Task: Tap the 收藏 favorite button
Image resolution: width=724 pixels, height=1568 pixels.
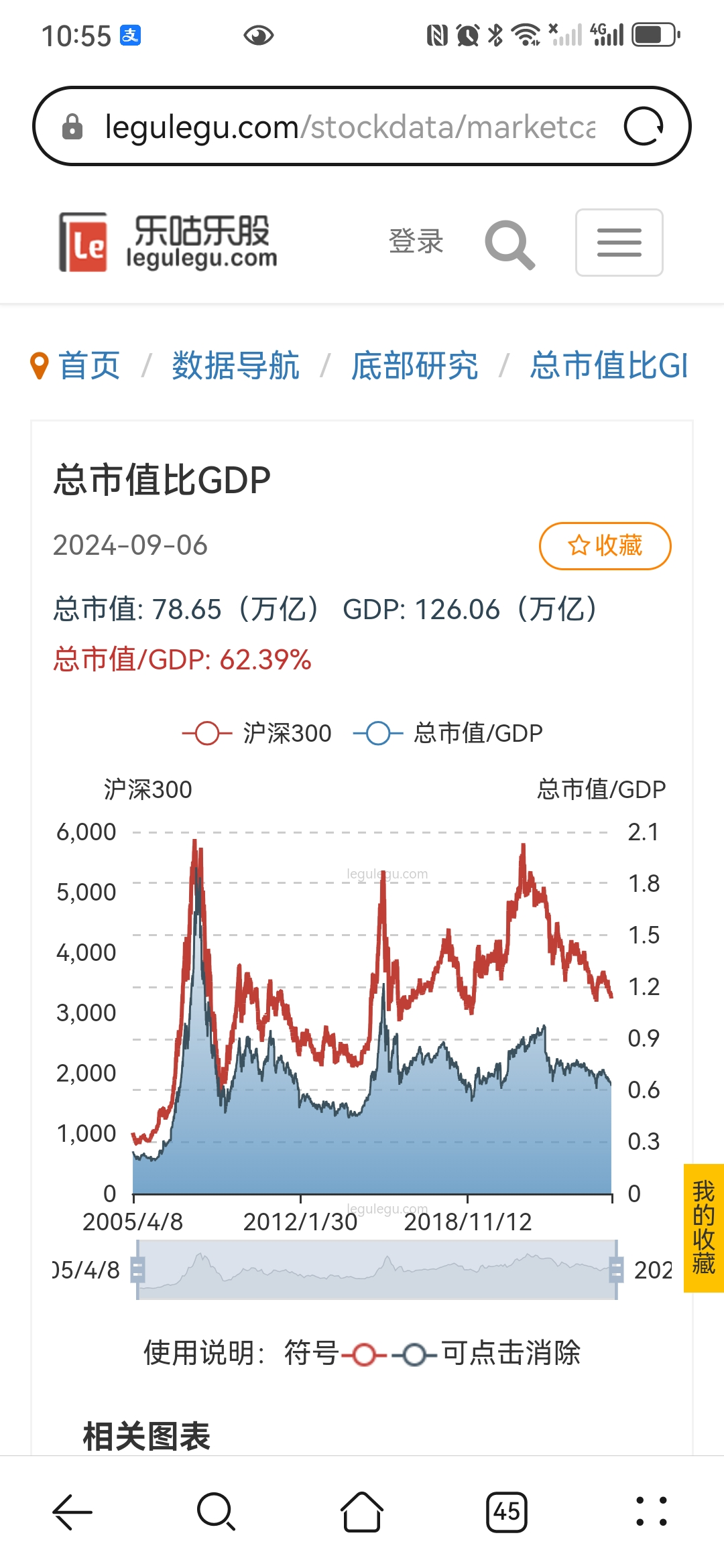Action: (x=605, y=546)
